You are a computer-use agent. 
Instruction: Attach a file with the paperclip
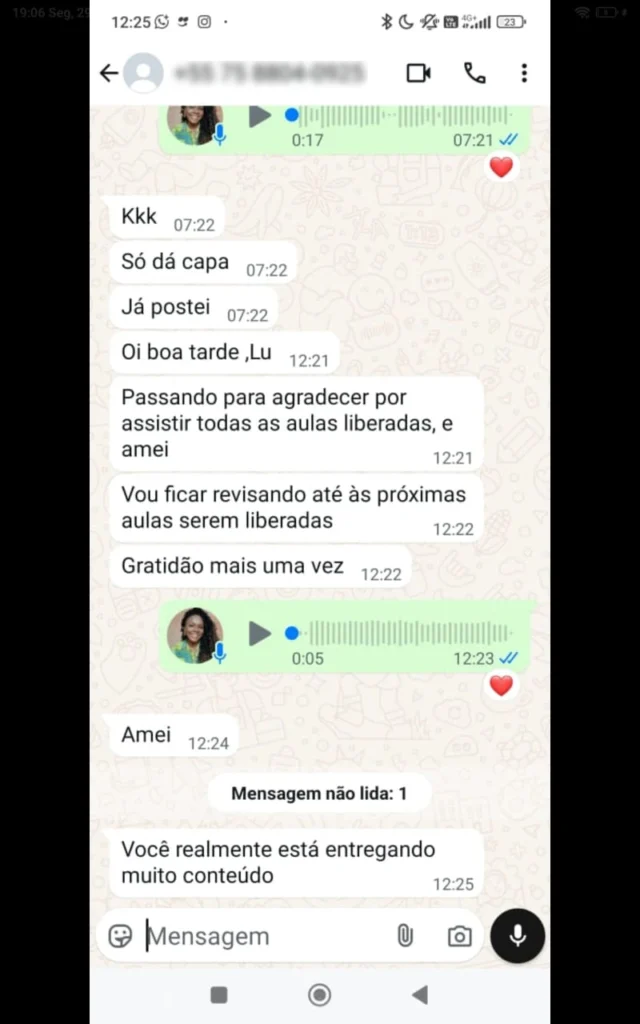404,936
